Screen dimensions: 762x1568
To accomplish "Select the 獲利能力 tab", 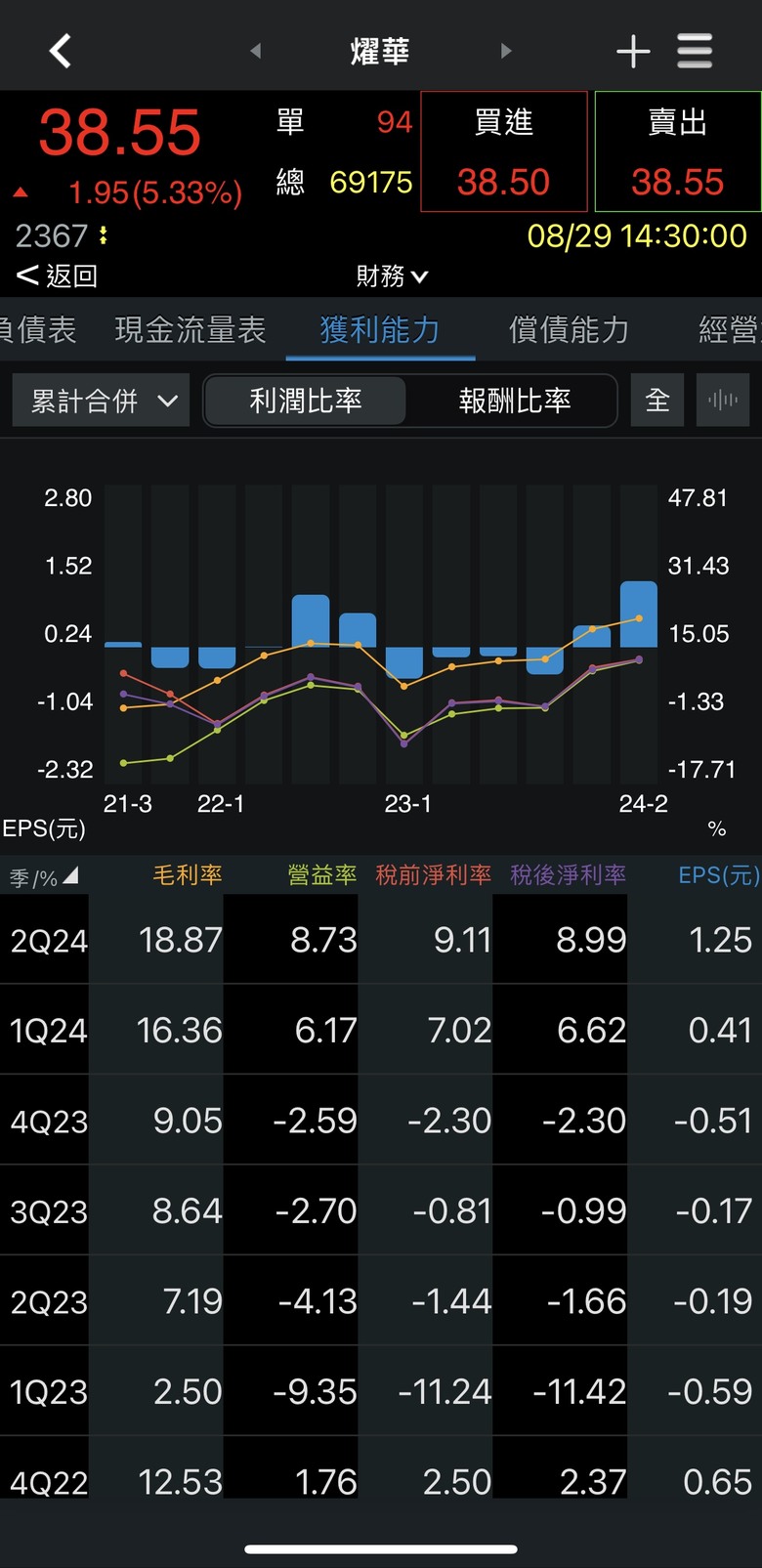I will tap(380, 330).
